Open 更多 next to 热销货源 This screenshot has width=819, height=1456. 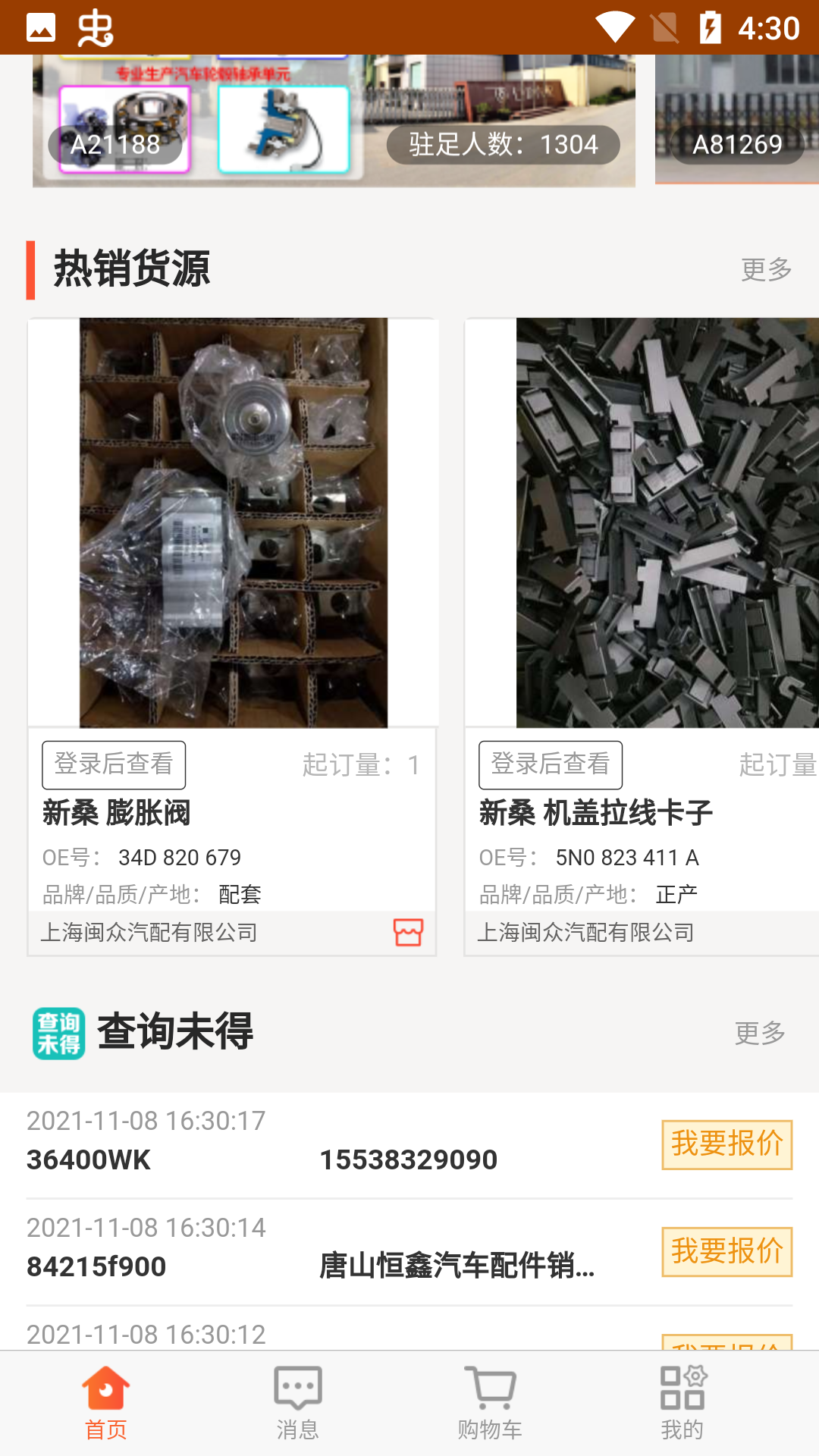(x=767, y=268)
